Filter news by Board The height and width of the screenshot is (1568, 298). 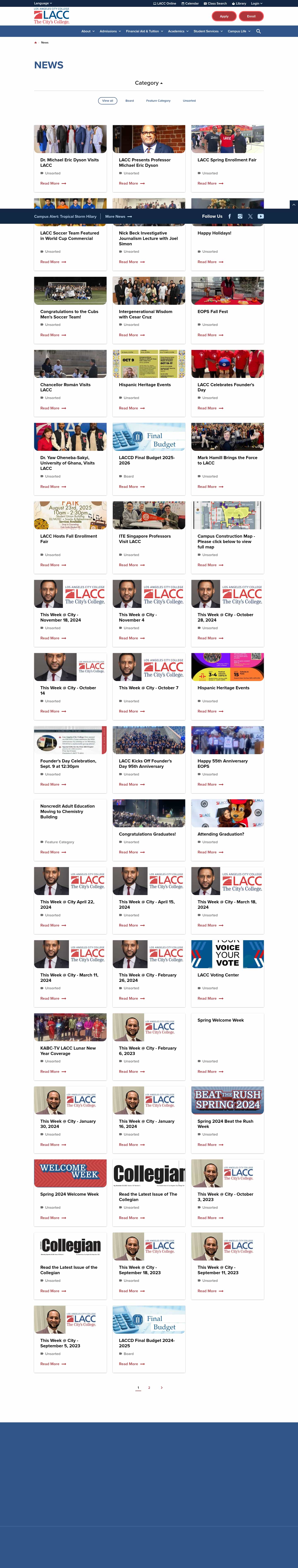130,100
